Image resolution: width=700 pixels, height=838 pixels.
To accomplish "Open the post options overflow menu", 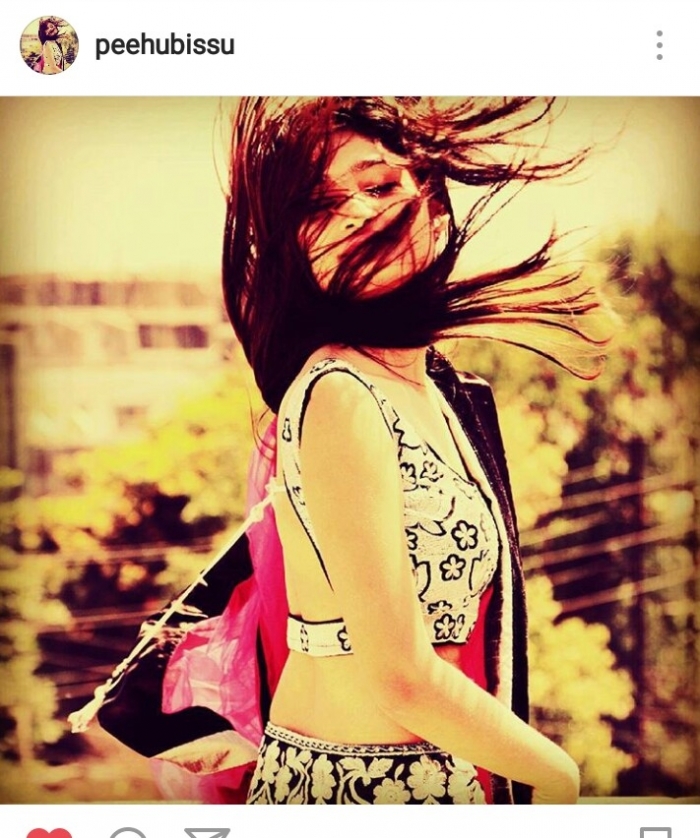I will point(659,45).
